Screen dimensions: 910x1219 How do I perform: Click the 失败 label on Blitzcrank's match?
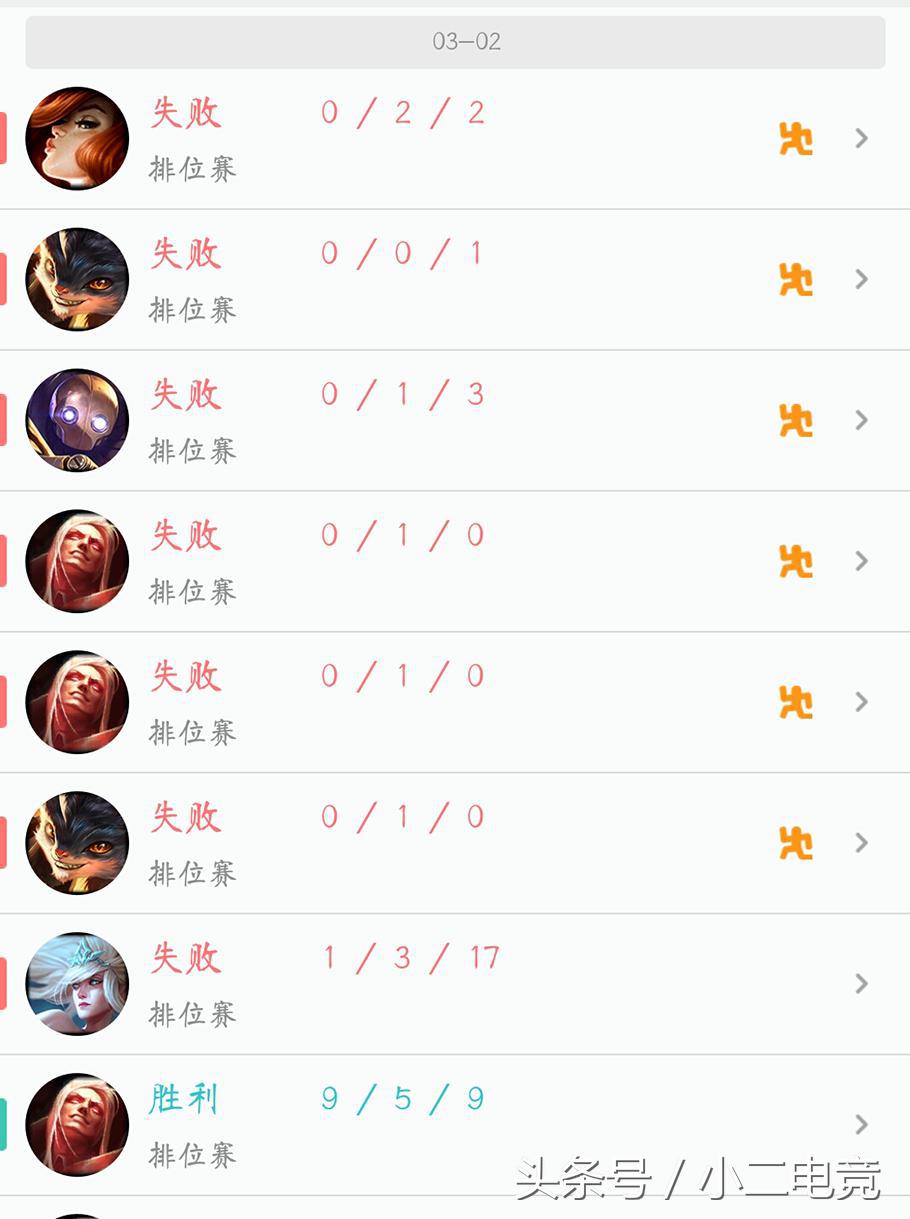coord(184,394)
